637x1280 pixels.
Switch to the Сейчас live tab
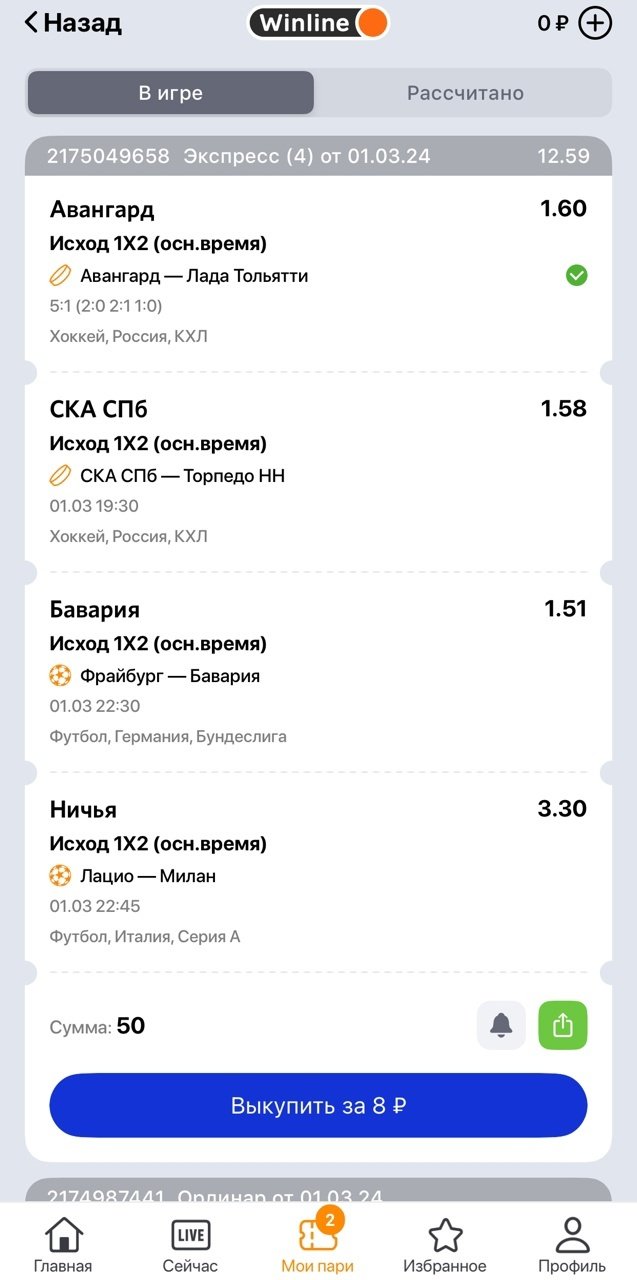pyautogui.click(x=190, y=1244)
